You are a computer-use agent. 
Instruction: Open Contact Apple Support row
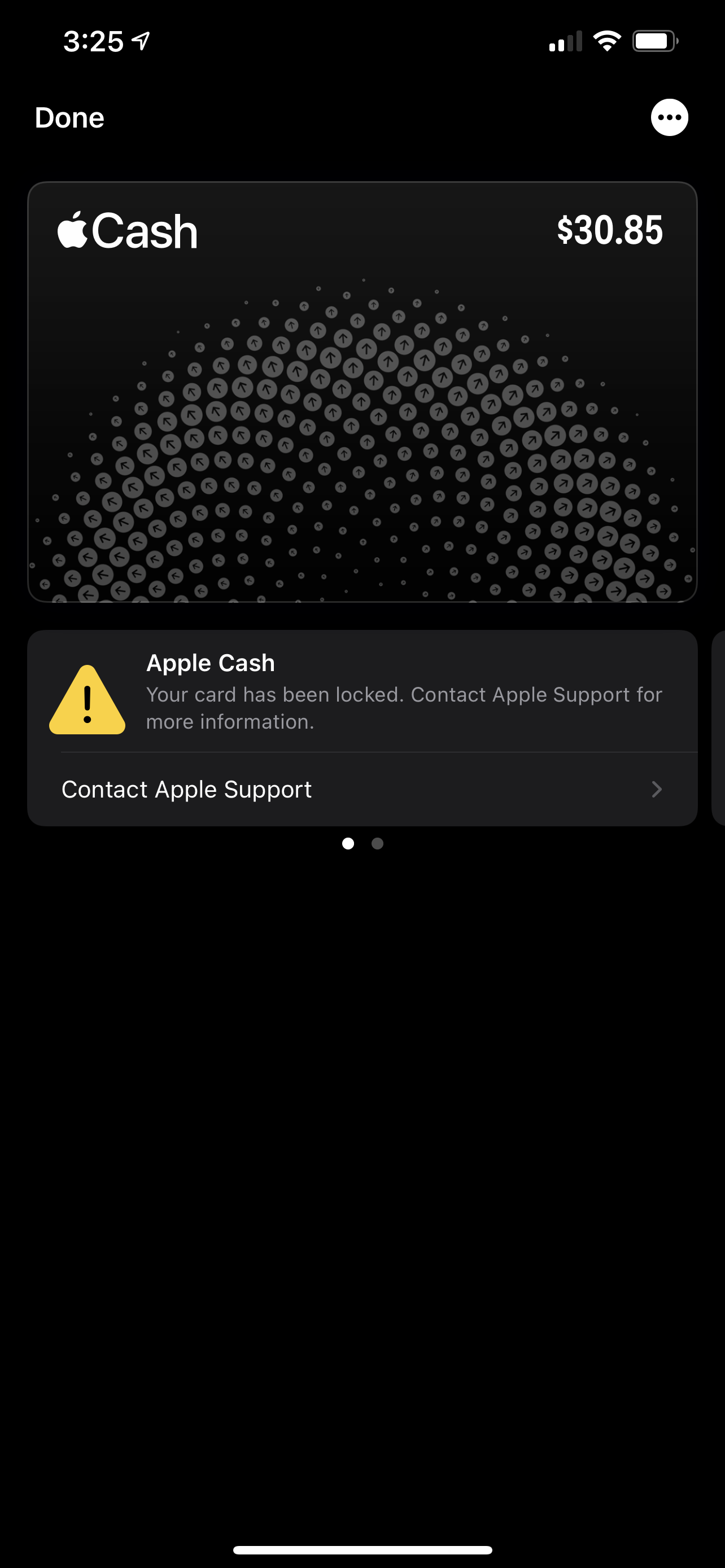361,790
